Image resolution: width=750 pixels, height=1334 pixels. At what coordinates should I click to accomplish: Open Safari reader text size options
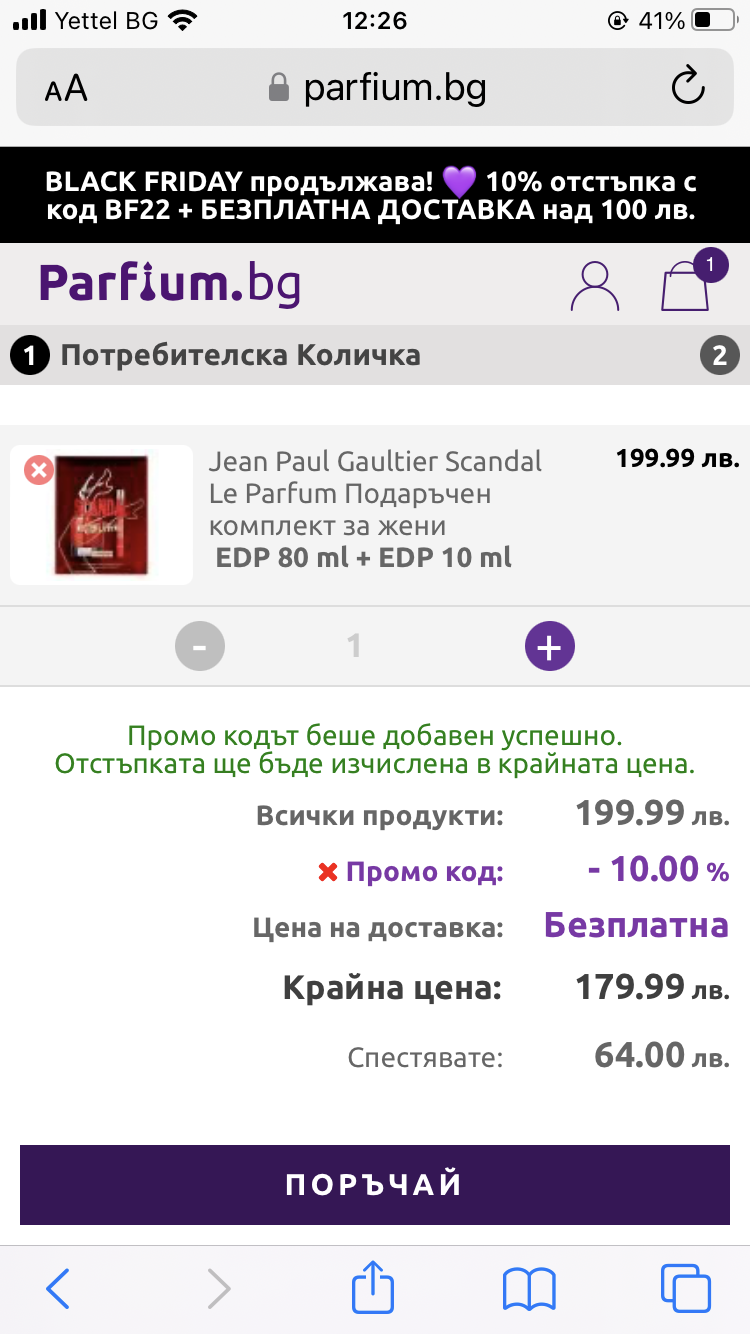pyautogui.click(x=66, y=90)
